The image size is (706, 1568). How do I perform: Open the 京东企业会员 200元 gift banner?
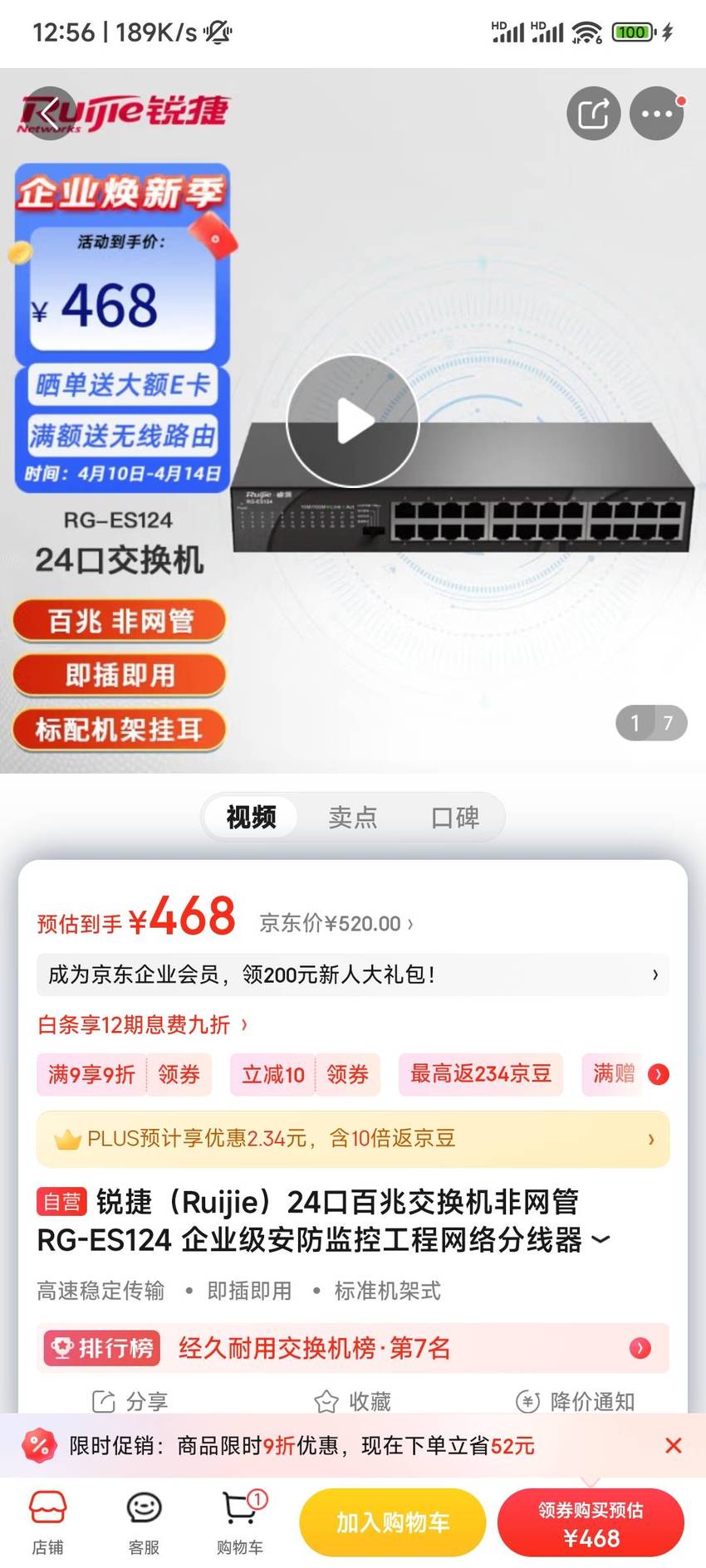click(x=353, y=975)
